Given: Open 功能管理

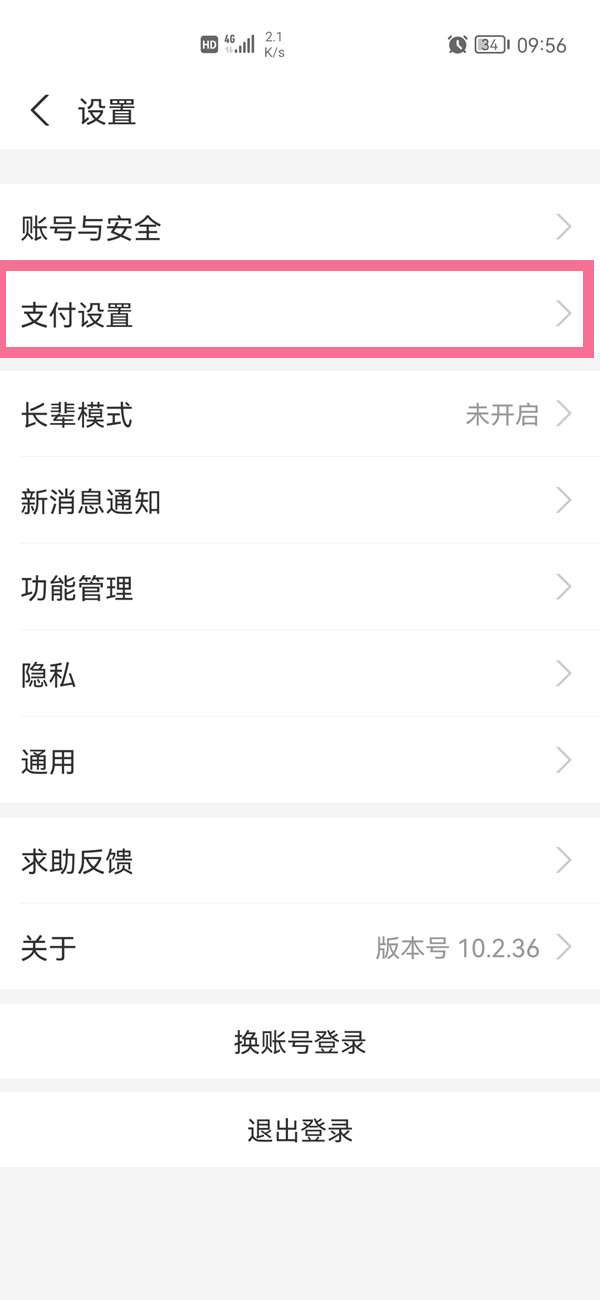Looking at the screenshot, I should tap(300, 588).
